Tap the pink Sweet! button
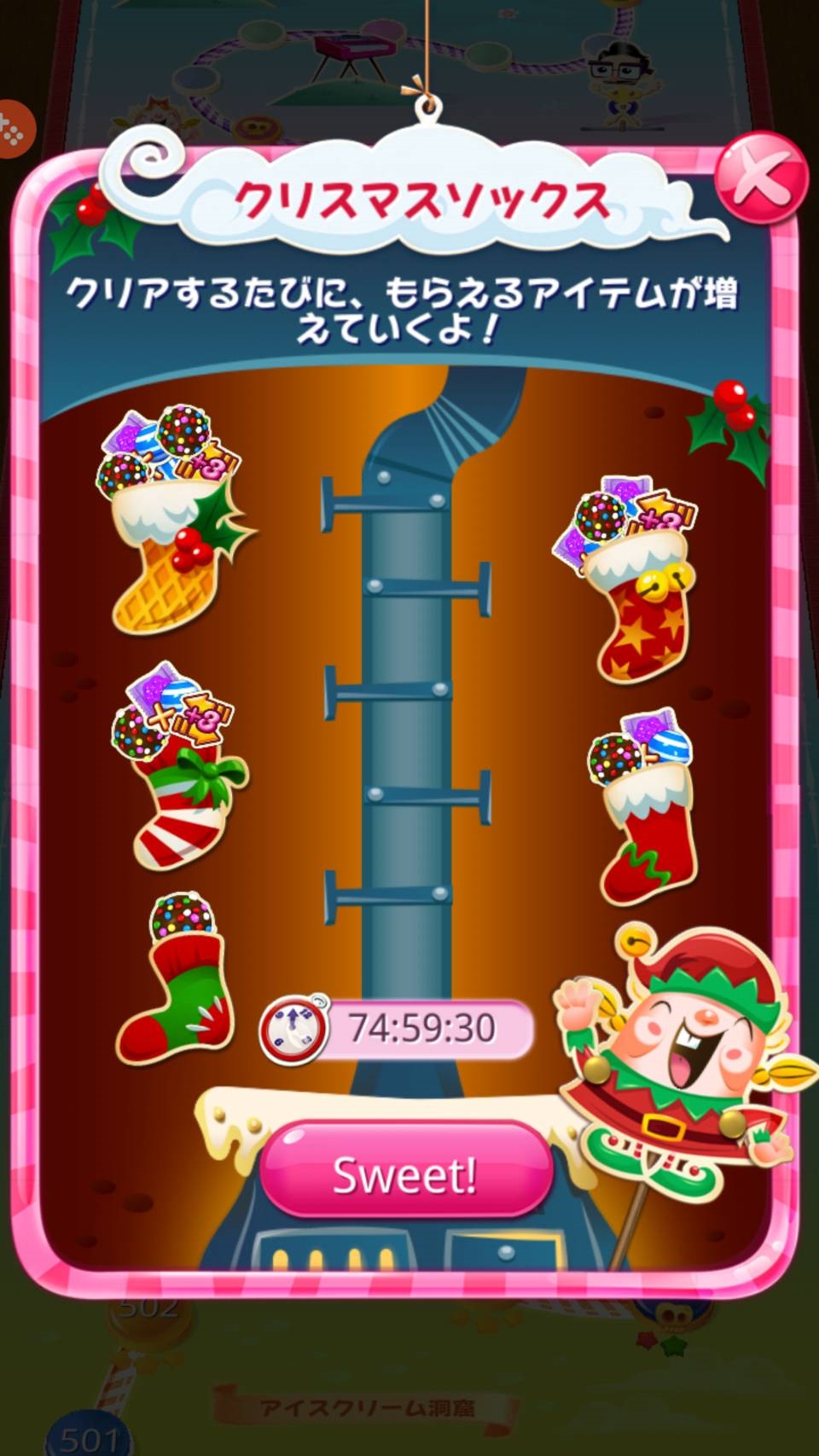The width and height of the screenshot is (819, 1456). tap(405, 1175)
